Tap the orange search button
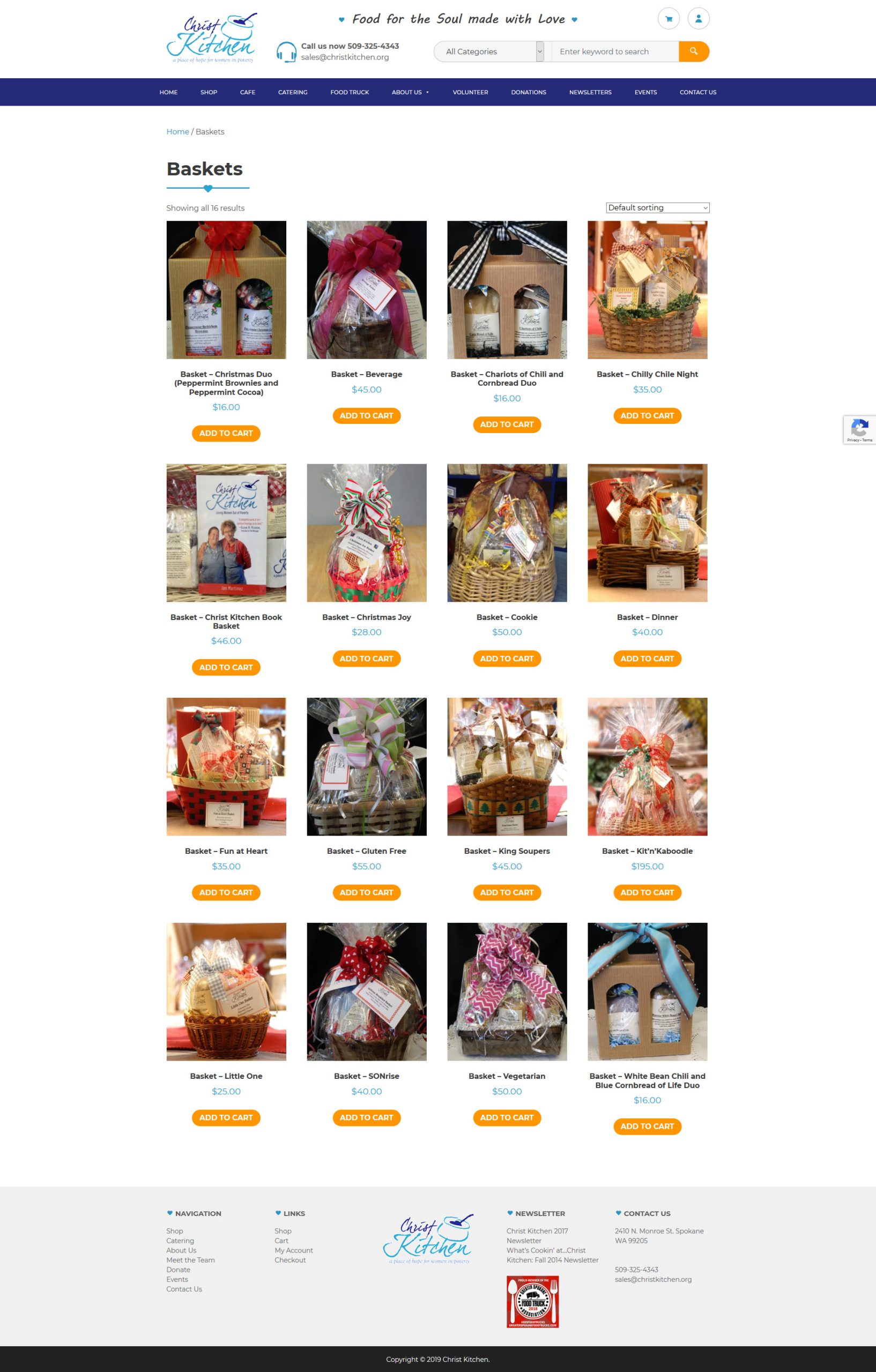The image size is (876, 1372). pyautogui.click(x=693, y=51)
